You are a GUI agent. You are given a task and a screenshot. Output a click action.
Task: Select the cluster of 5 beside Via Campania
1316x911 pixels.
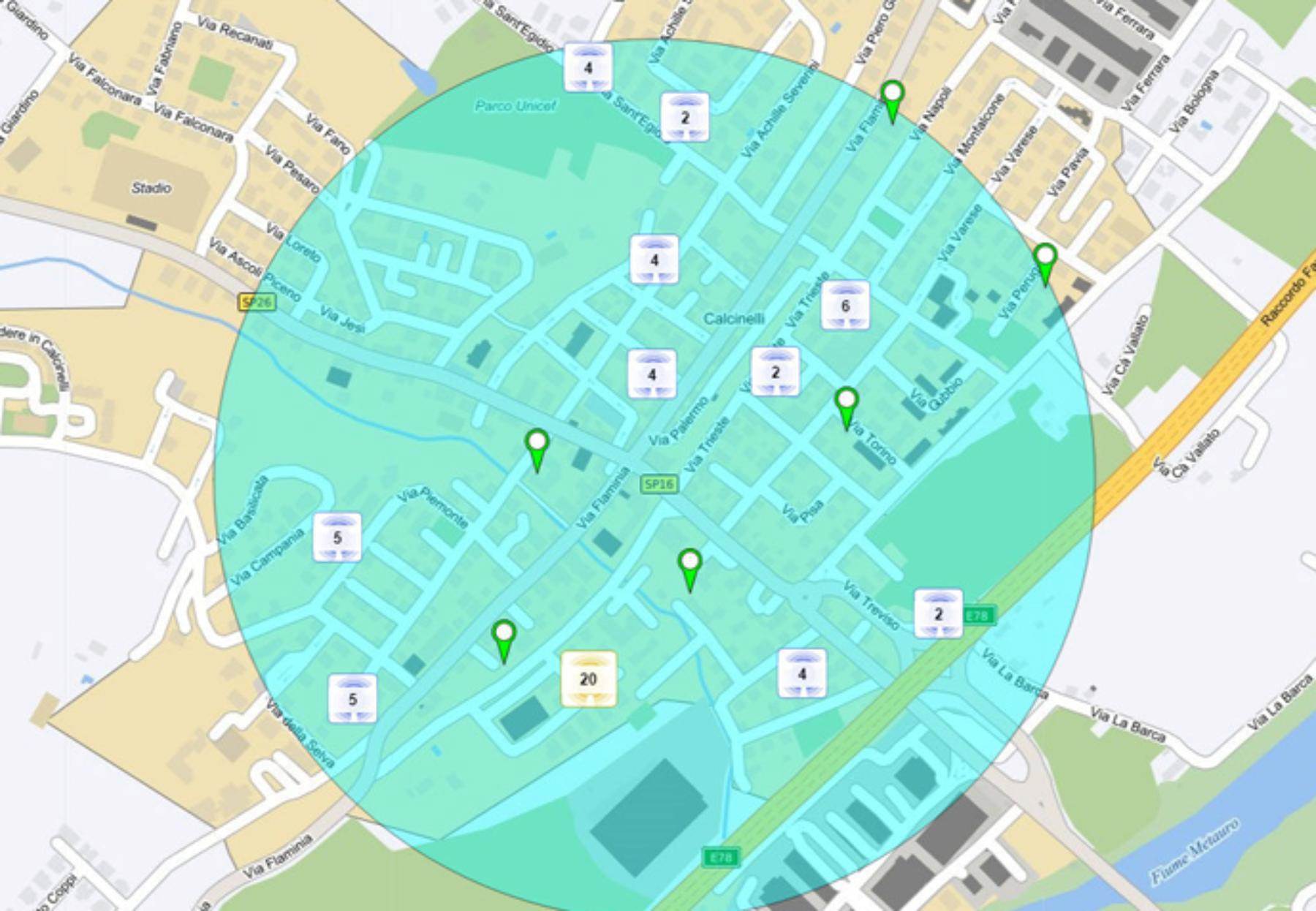(337, 537)
